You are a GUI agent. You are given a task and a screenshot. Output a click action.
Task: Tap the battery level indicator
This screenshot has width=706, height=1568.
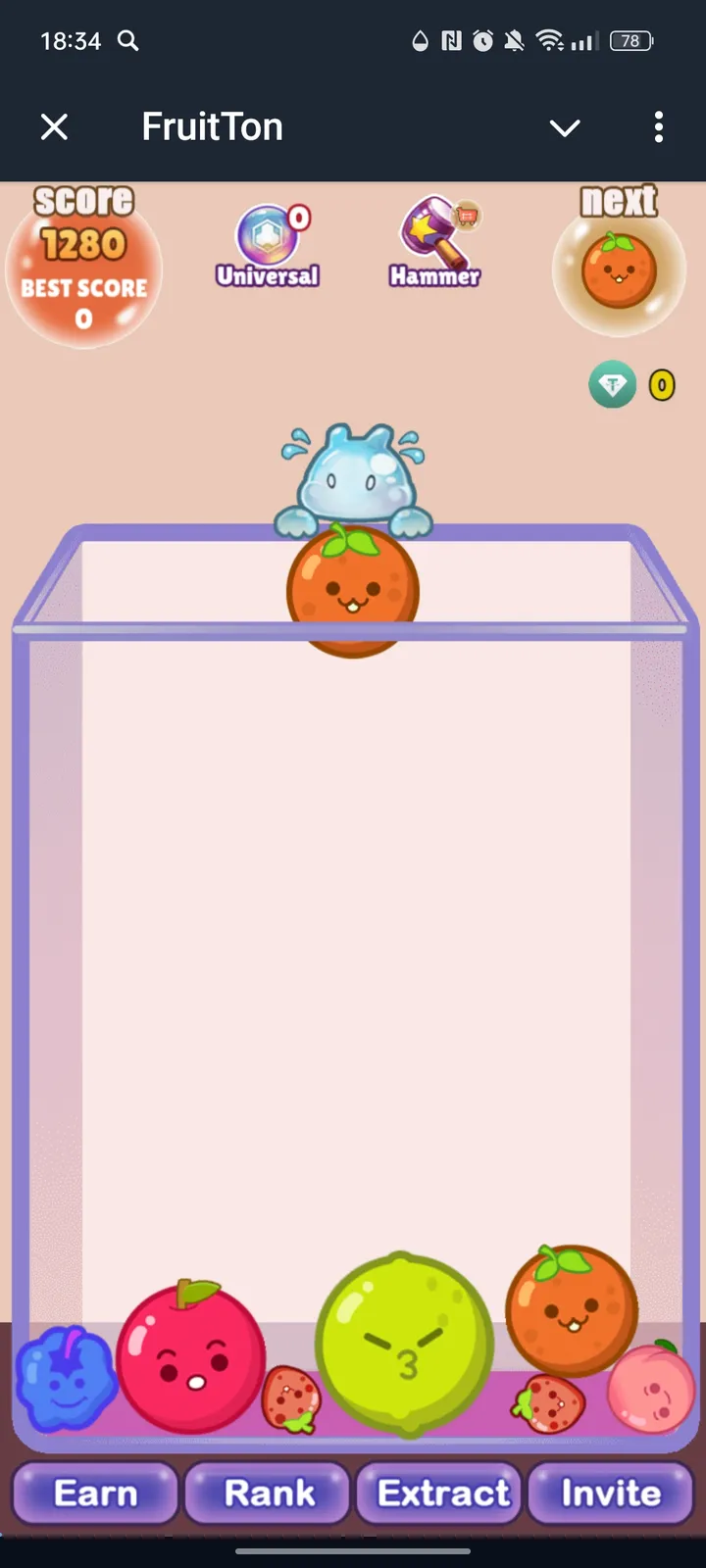tap(630, 41)
